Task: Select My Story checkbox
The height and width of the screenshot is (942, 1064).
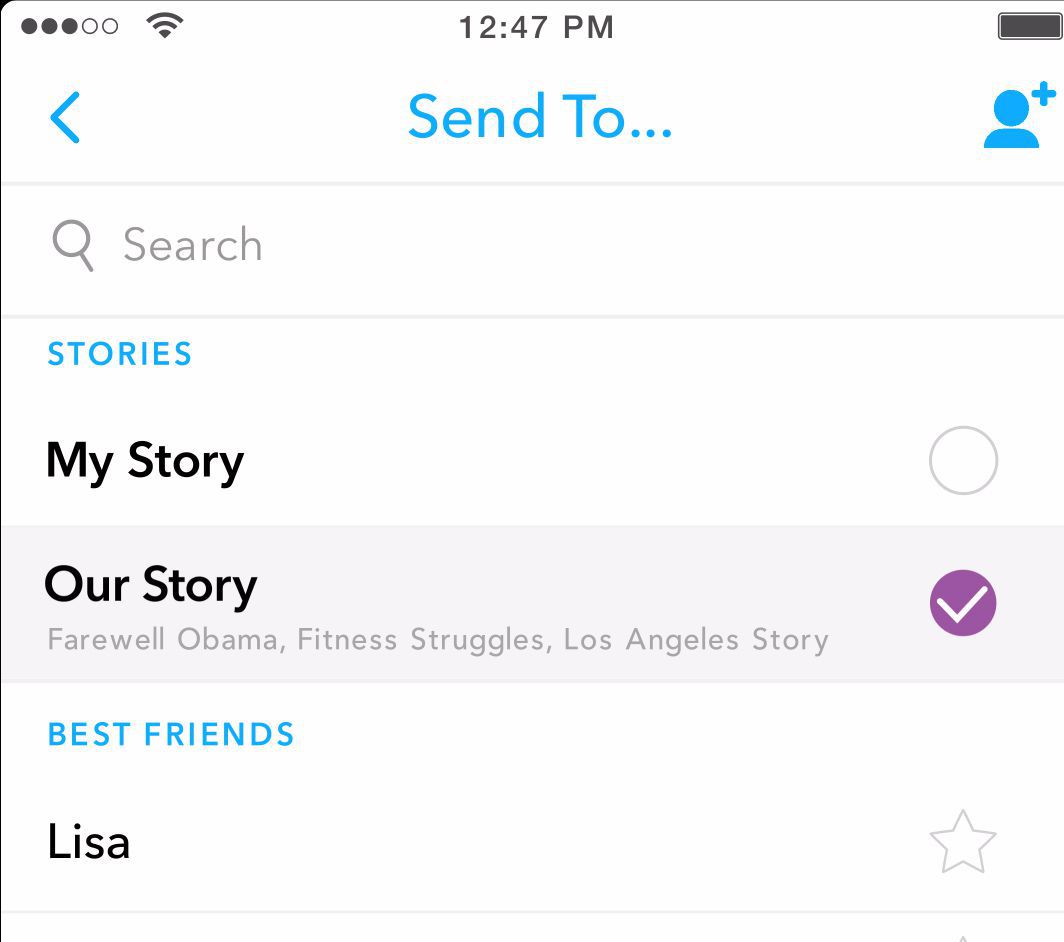Action: pos(962,461)
